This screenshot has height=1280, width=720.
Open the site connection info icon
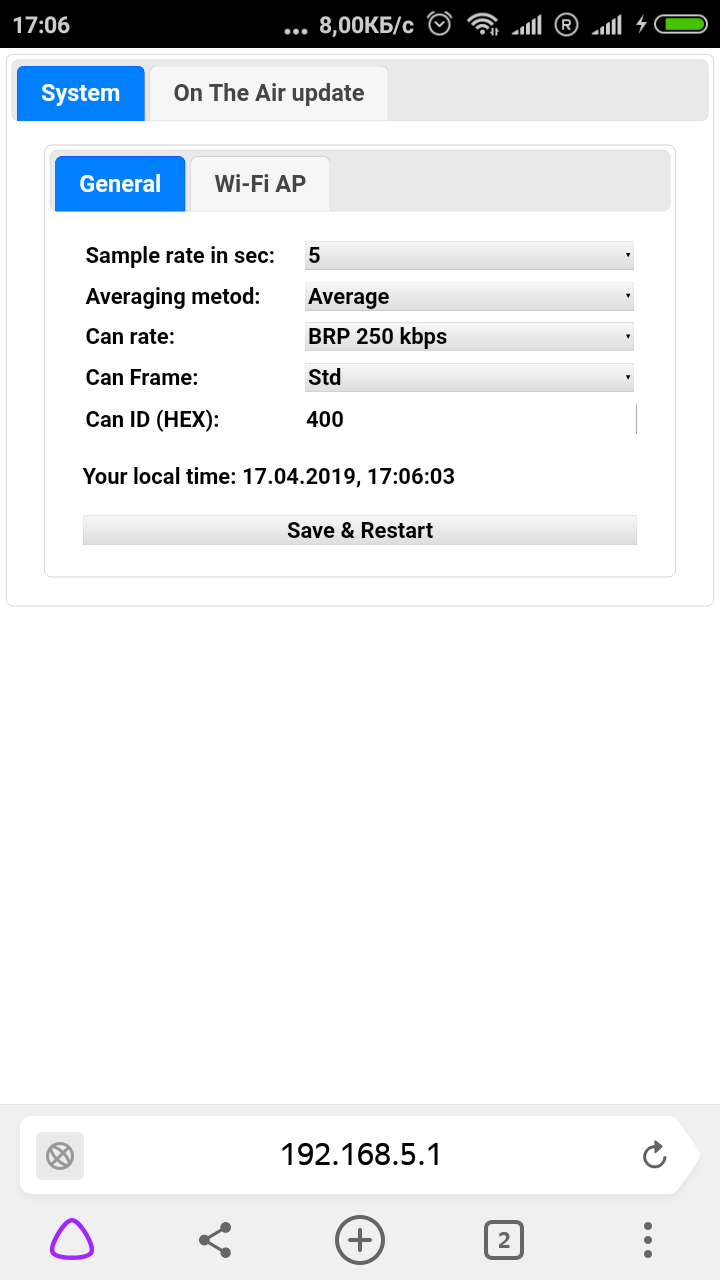(60, 1156)
